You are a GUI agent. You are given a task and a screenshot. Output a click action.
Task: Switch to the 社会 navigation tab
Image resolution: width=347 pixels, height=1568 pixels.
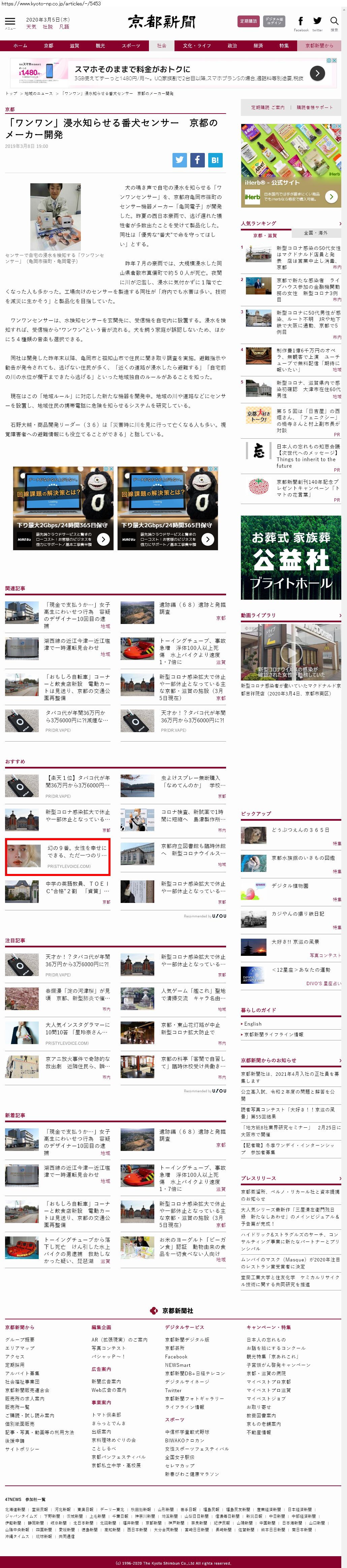161,46
